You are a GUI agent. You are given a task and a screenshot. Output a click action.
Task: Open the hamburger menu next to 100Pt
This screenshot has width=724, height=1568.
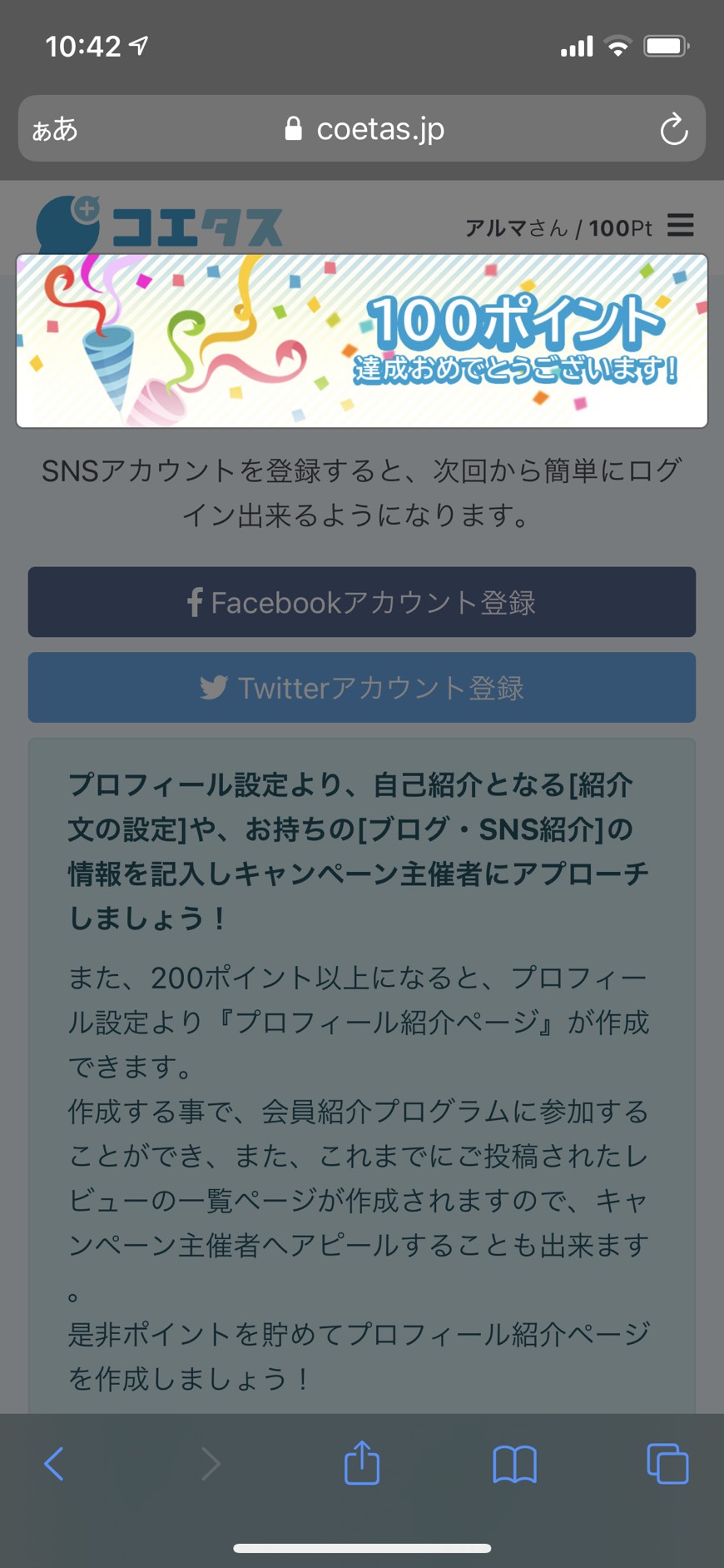(x=680, y=226)
